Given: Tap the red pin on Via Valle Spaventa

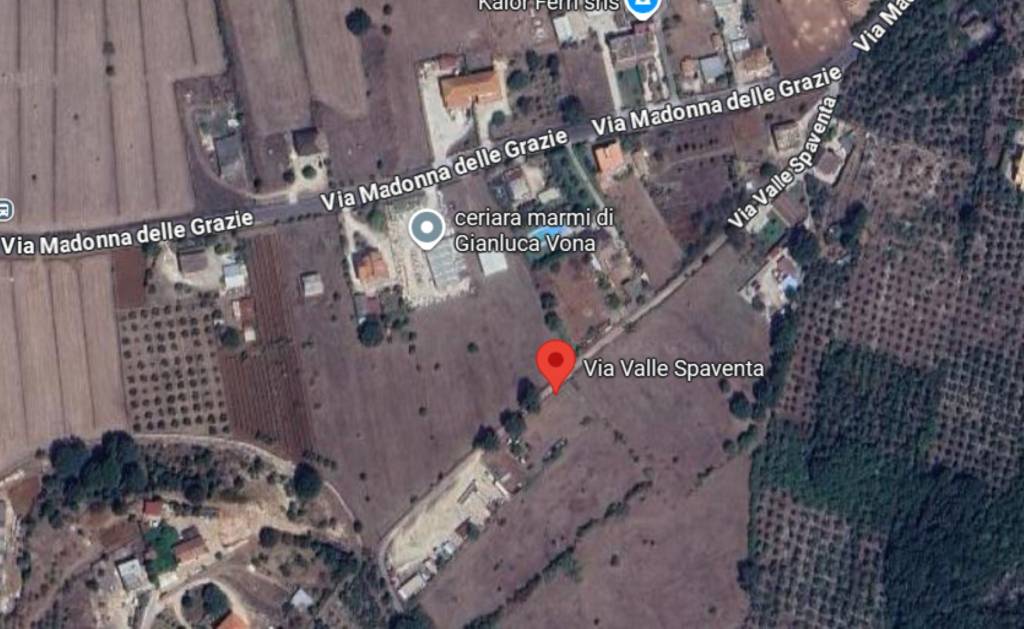Looking at the screenshot, I should pyautogui.click(x=555, y=362).
